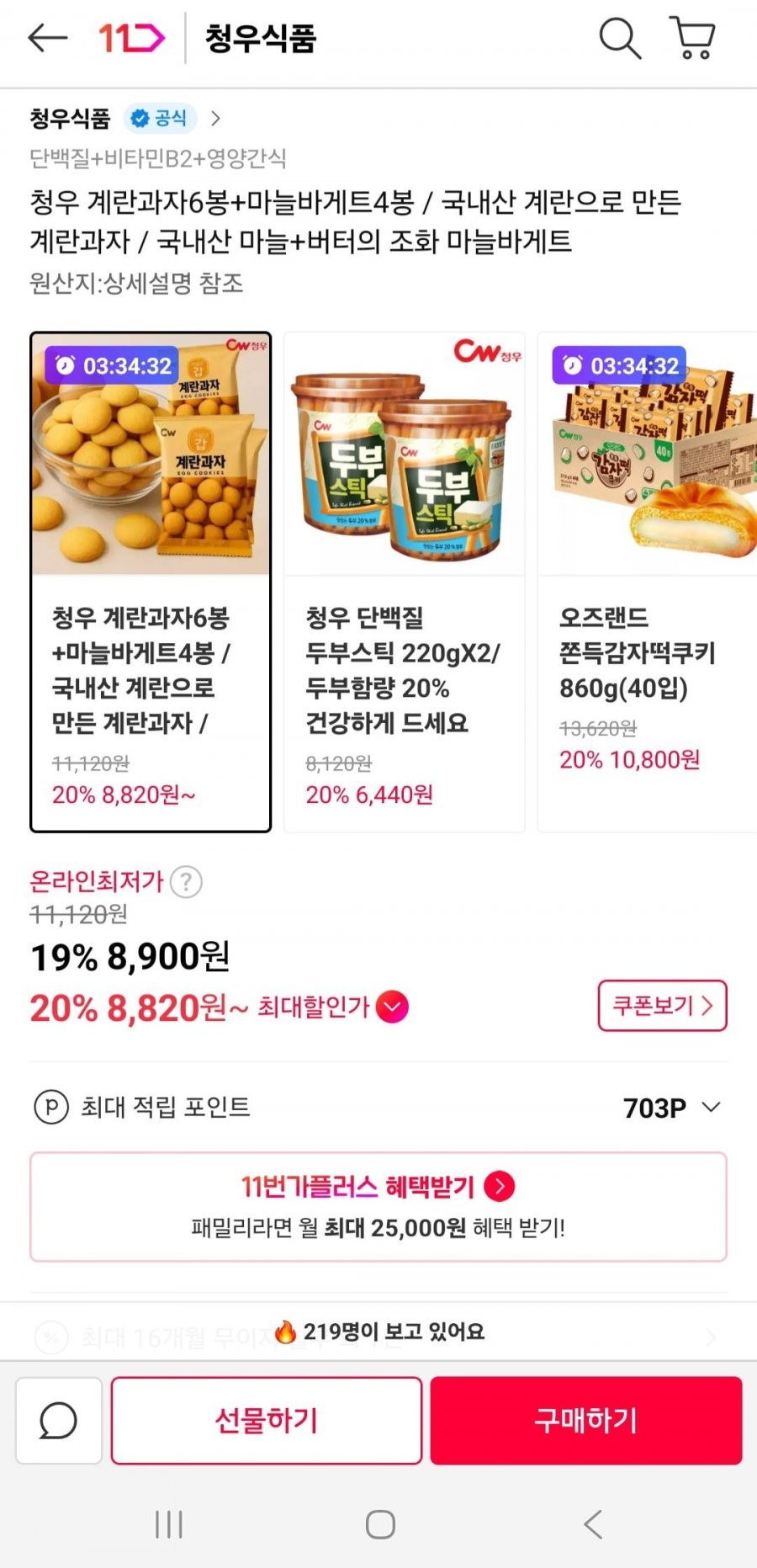
Task: Select the 청우 계란과자6봉+마늘바게트4봉 product card
Action: (x=151, y=582)
